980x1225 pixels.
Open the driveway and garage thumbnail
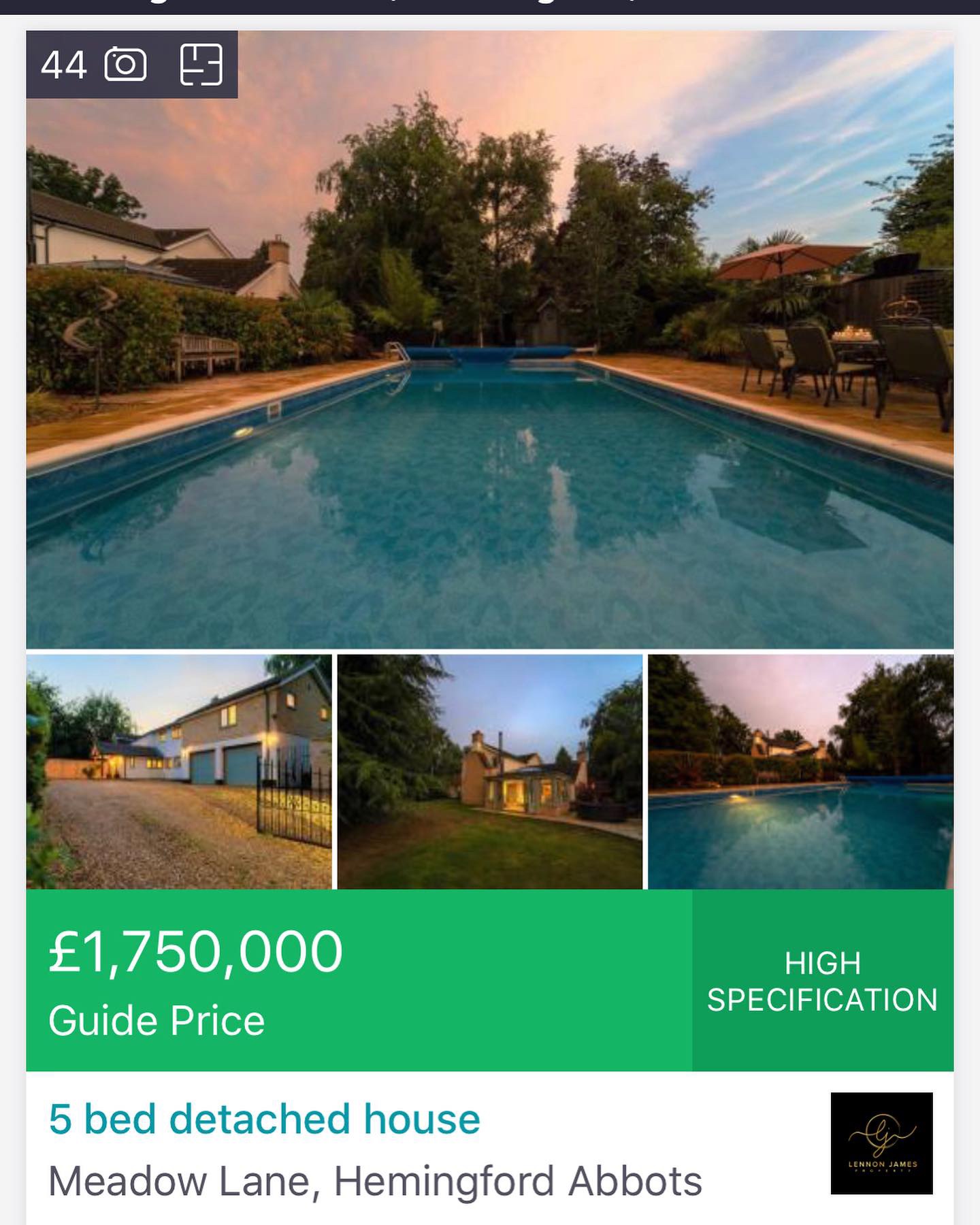coord(179,772)
